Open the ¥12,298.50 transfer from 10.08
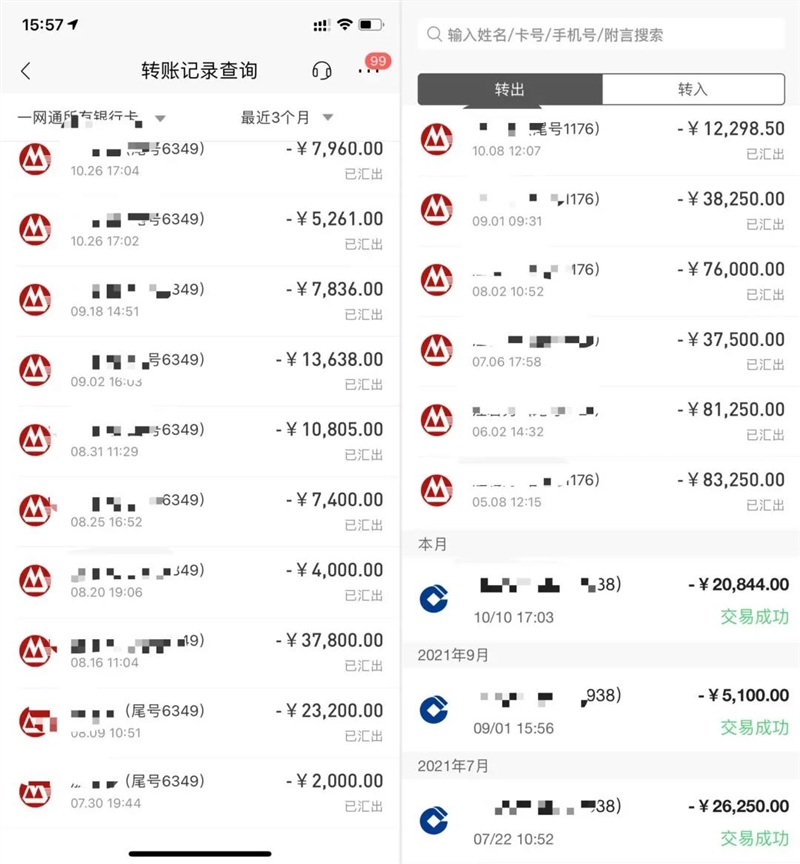 point(600,139)
